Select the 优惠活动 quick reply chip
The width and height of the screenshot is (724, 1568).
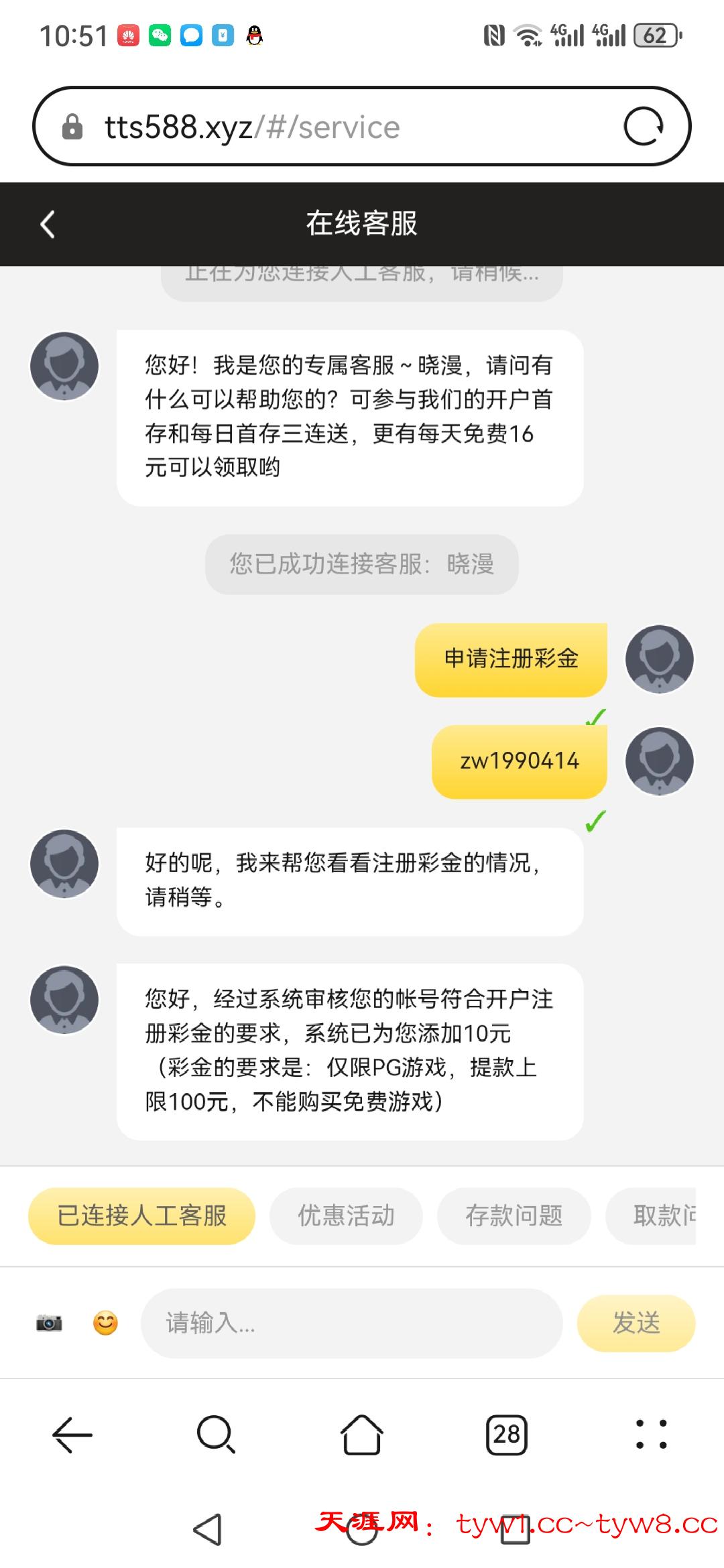347,1216
